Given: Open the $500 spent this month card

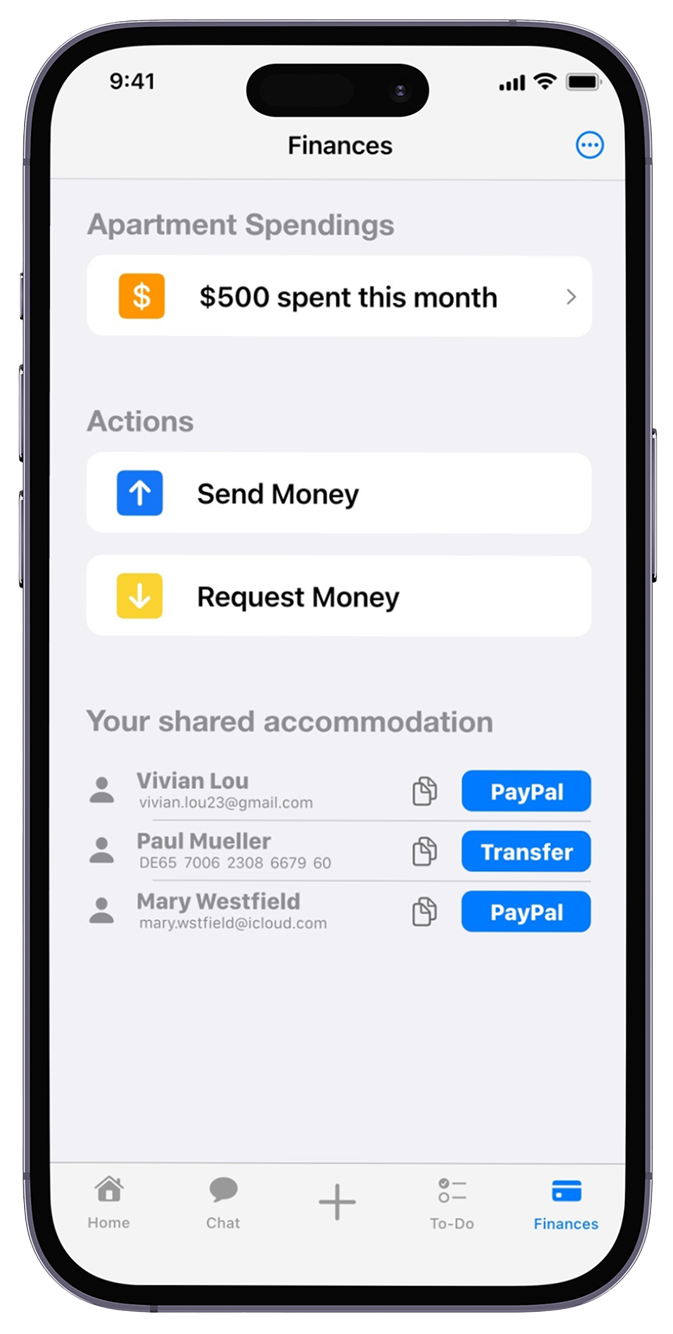Looking at the screenshot, I should (339, 297).
